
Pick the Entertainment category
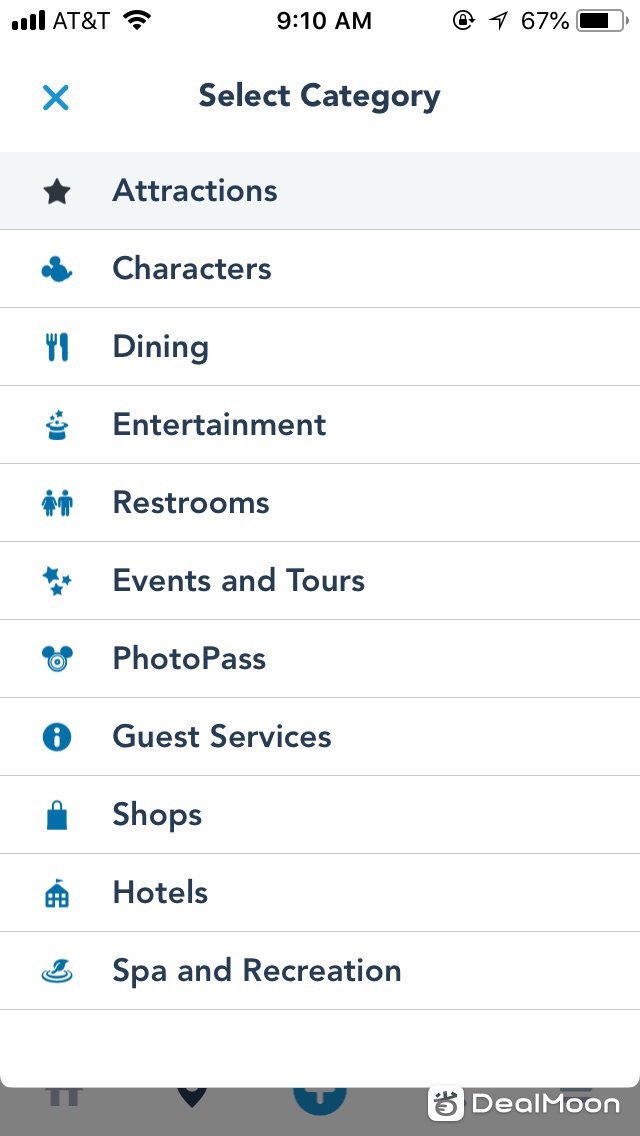[x=320, y=425]
